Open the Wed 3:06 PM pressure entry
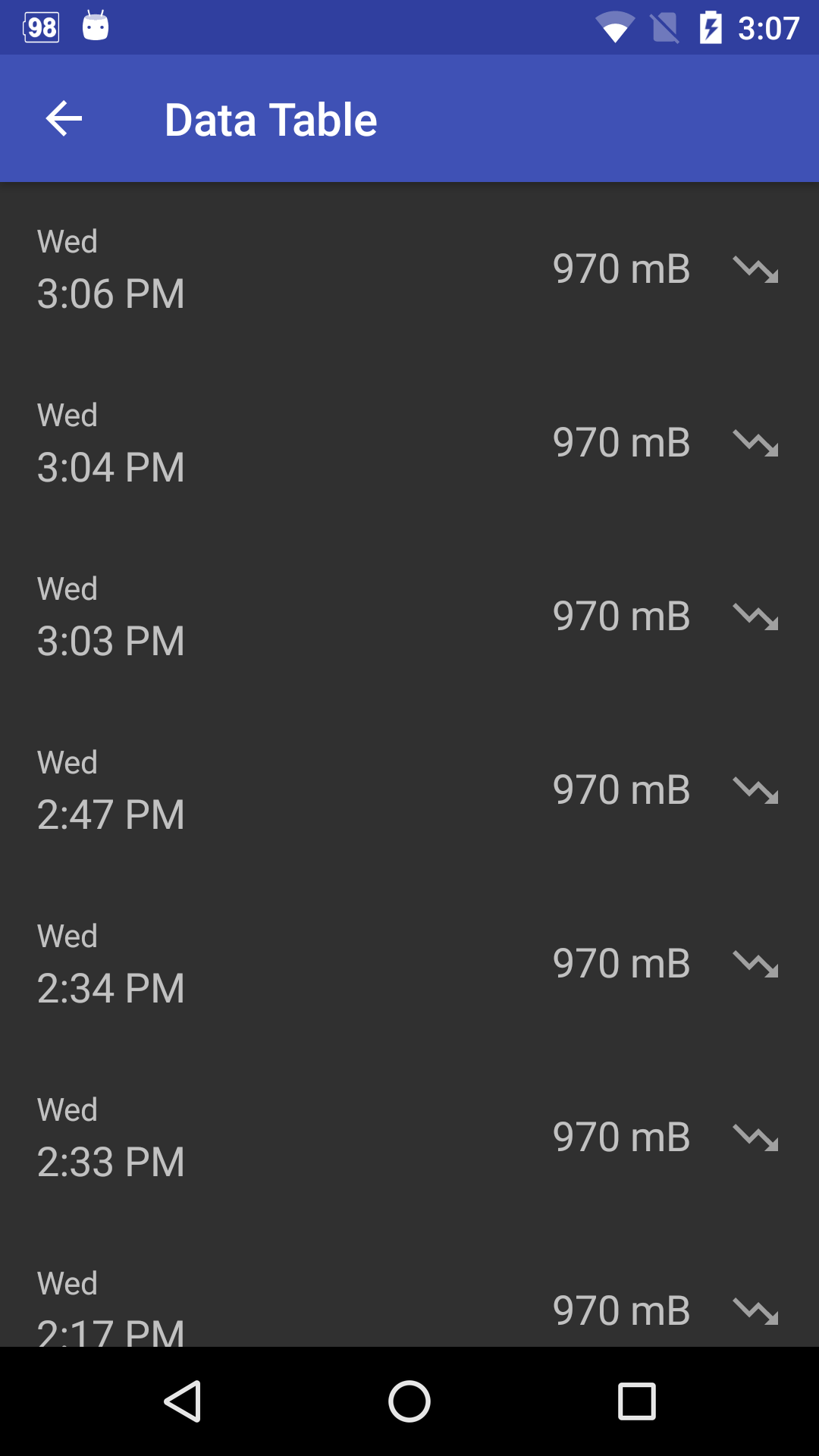 coord(409,269)
